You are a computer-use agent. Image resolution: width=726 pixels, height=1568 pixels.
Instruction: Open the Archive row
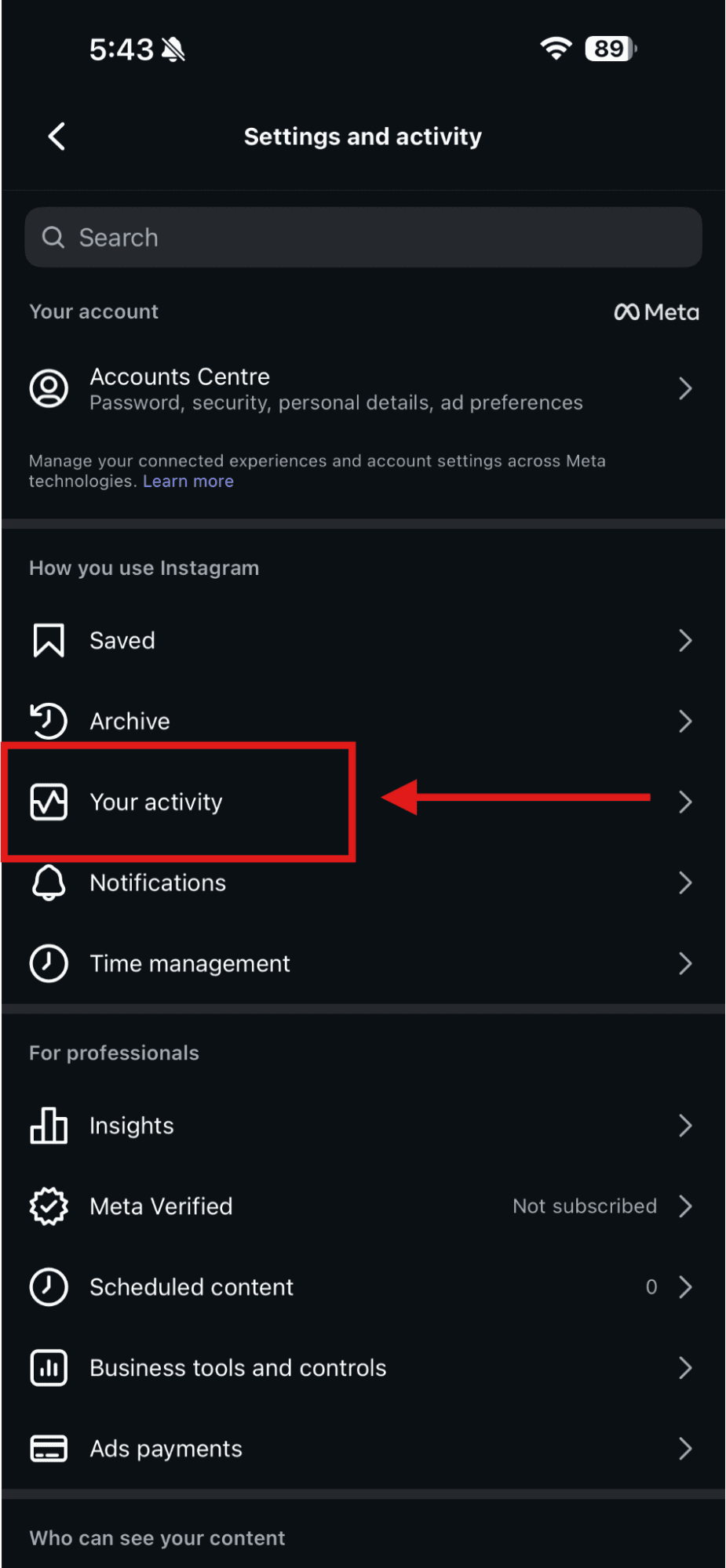tap(361, 721)
